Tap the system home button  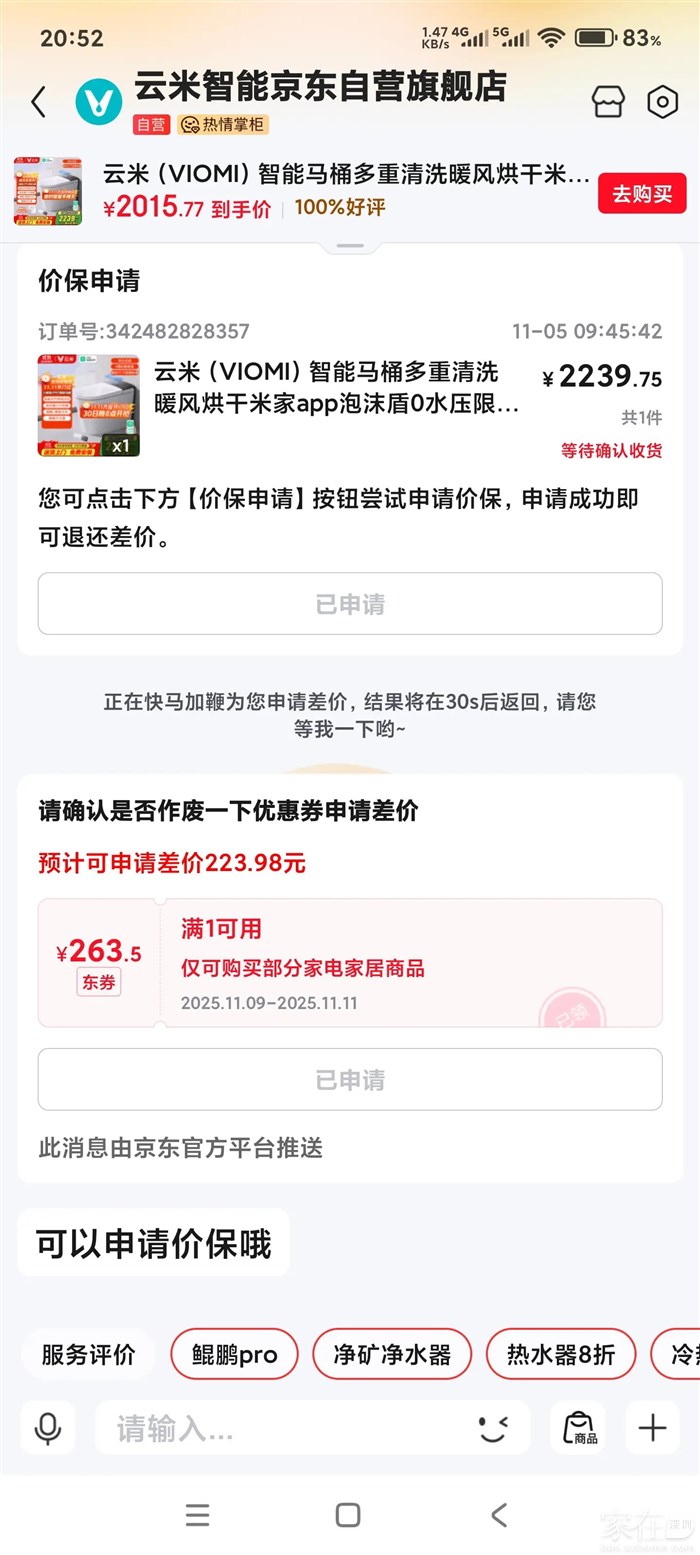click(348, 1515)
